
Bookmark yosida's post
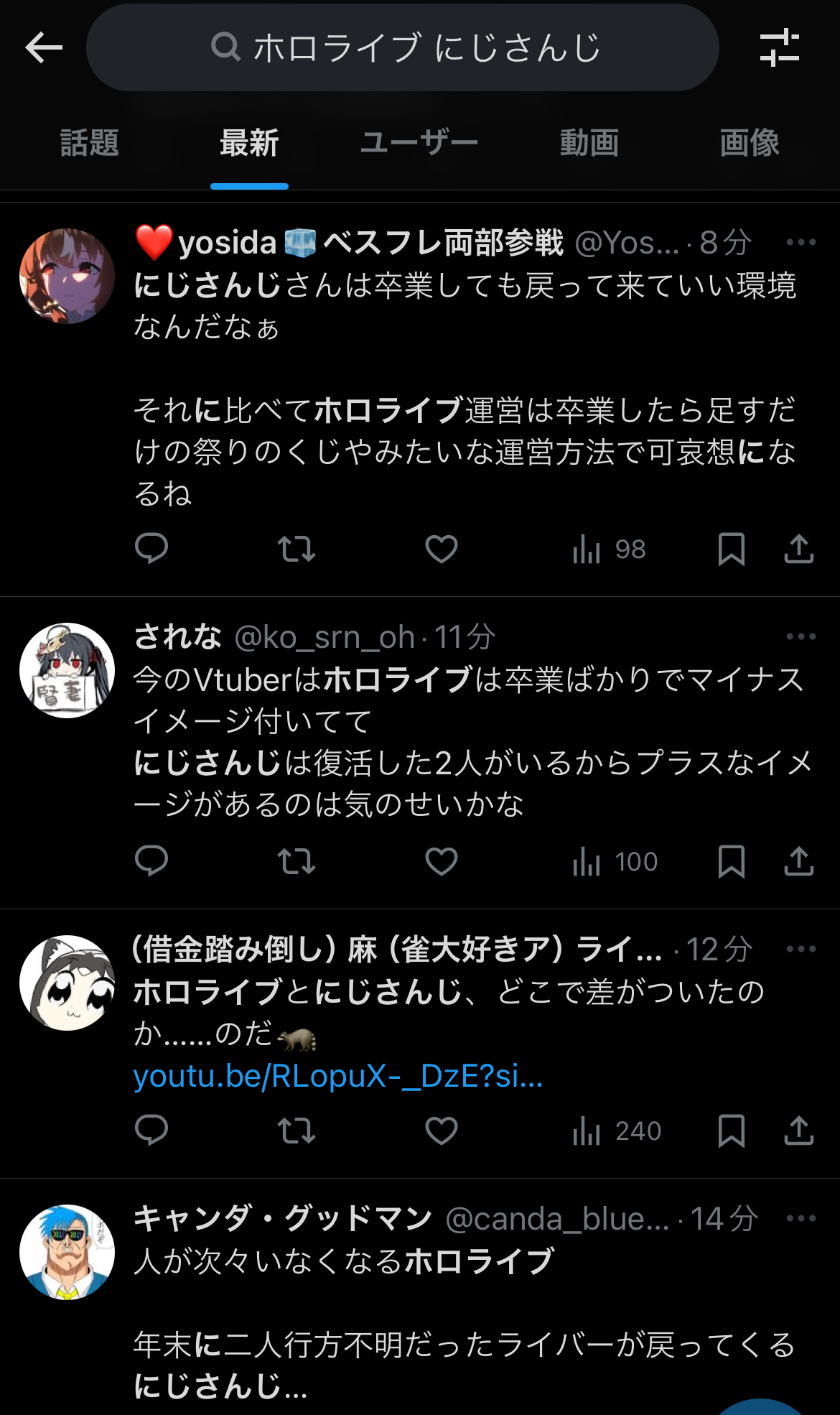pyautogui.click(x=731, y=549)
